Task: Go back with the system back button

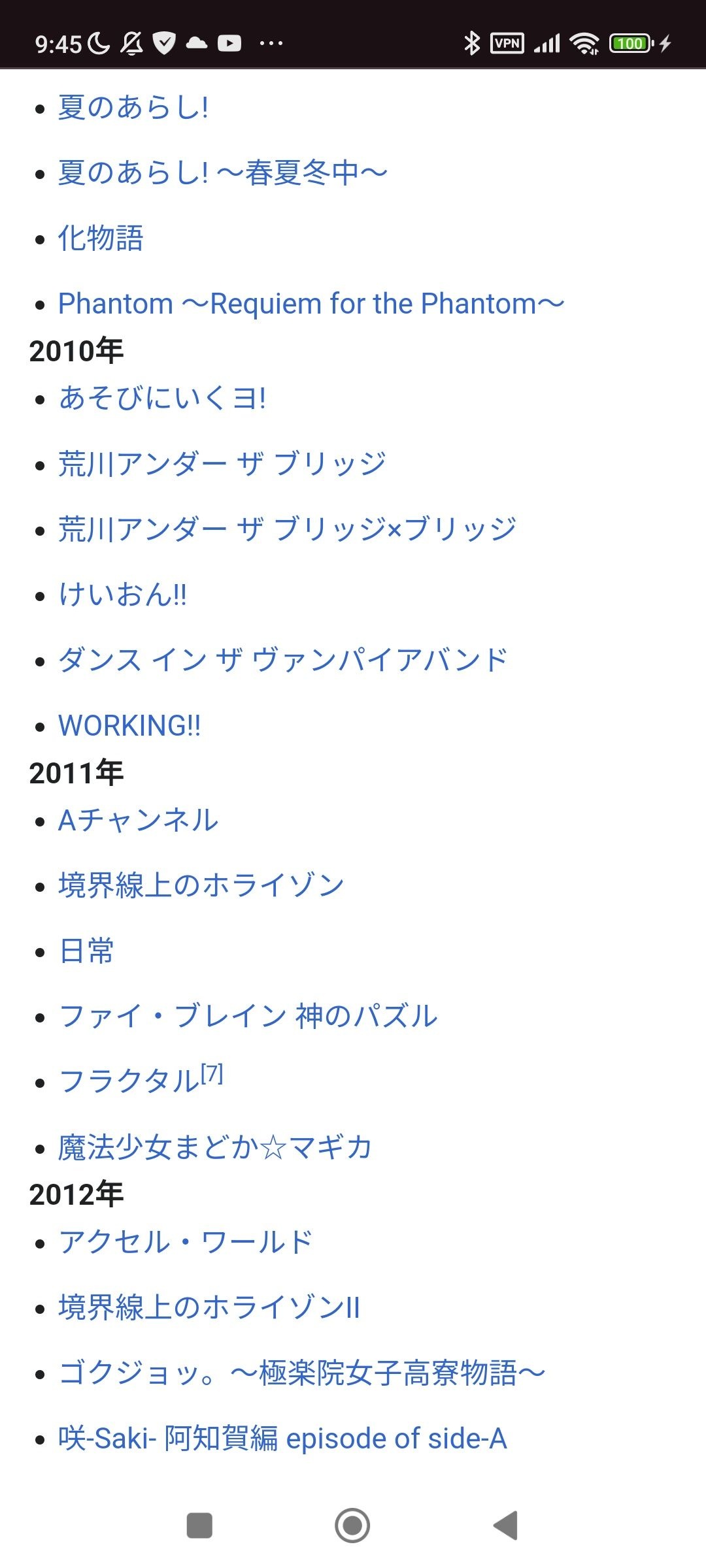Action: 505,1526
